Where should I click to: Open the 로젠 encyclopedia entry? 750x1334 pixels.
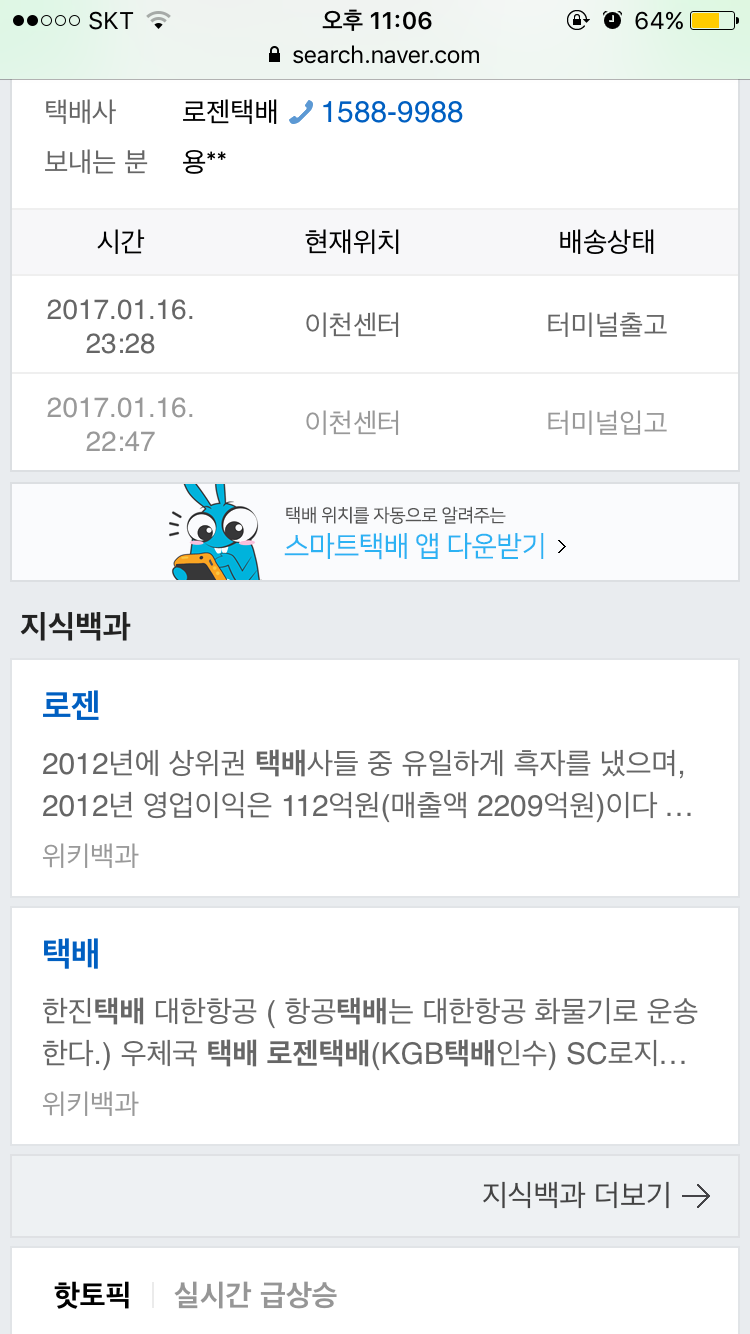[x=71, y=706]
